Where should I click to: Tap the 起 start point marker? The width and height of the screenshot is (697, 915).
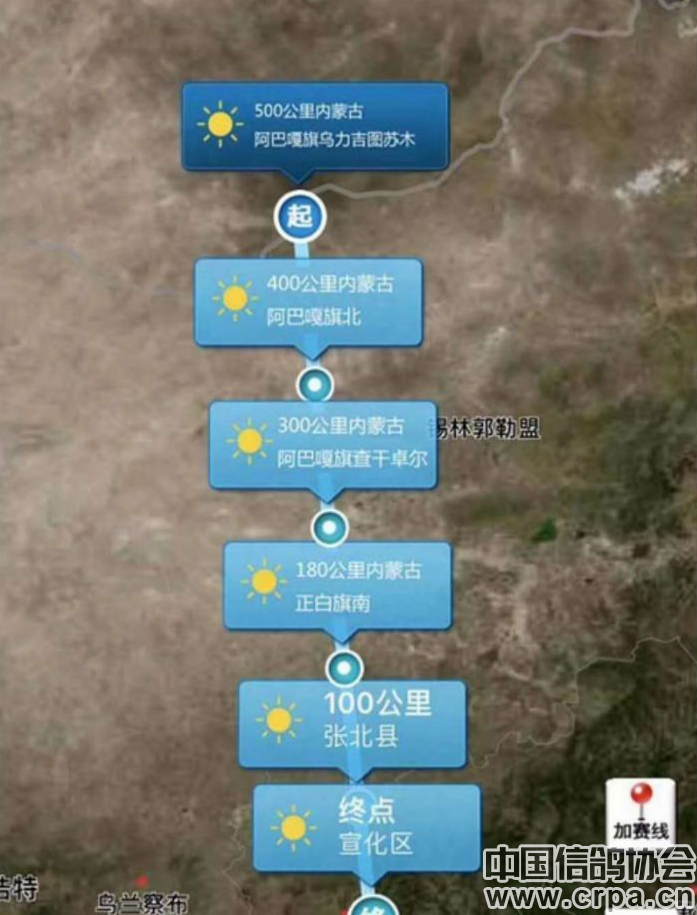[300, 216]
